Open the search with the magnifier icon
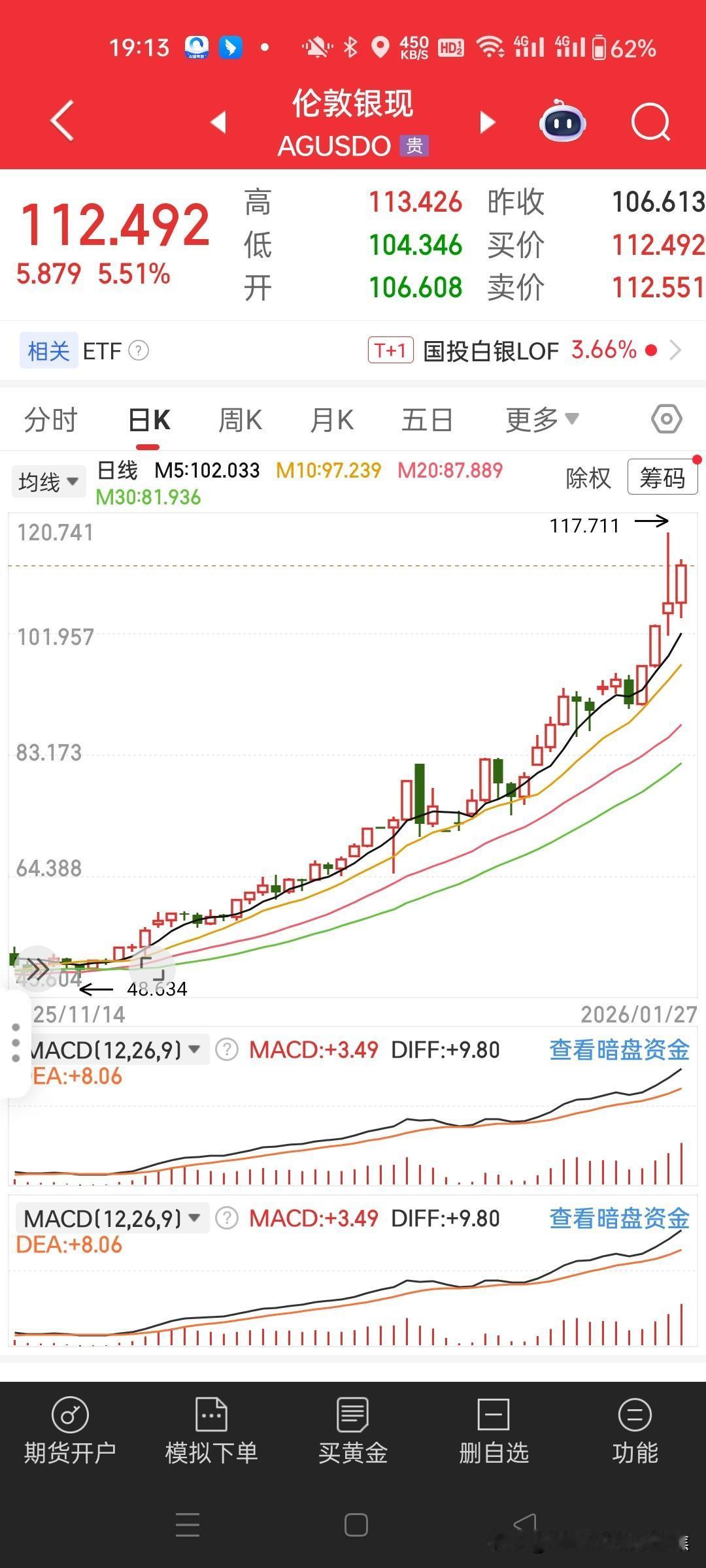706x1568 pixels. (650, 122)
